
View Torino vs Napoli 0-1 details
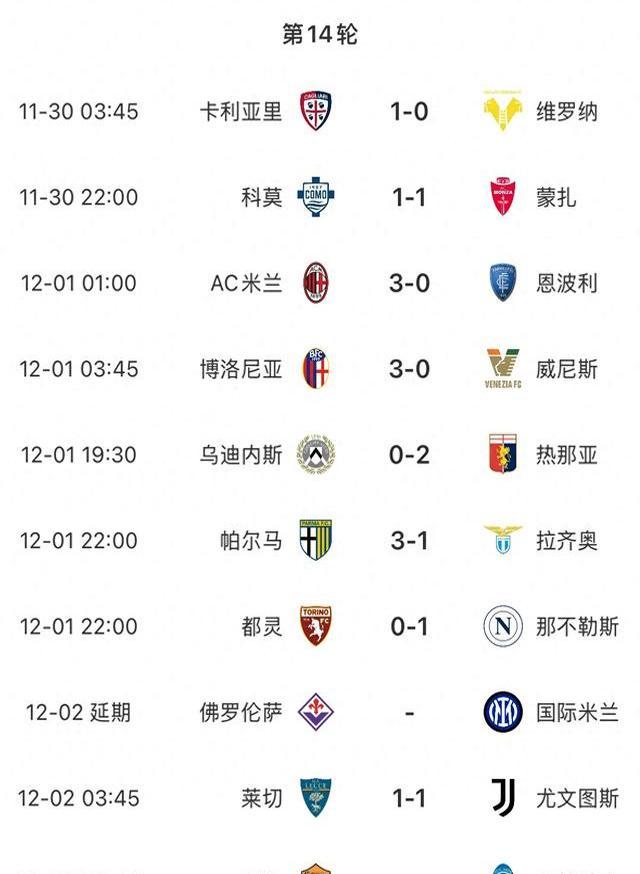408,627
